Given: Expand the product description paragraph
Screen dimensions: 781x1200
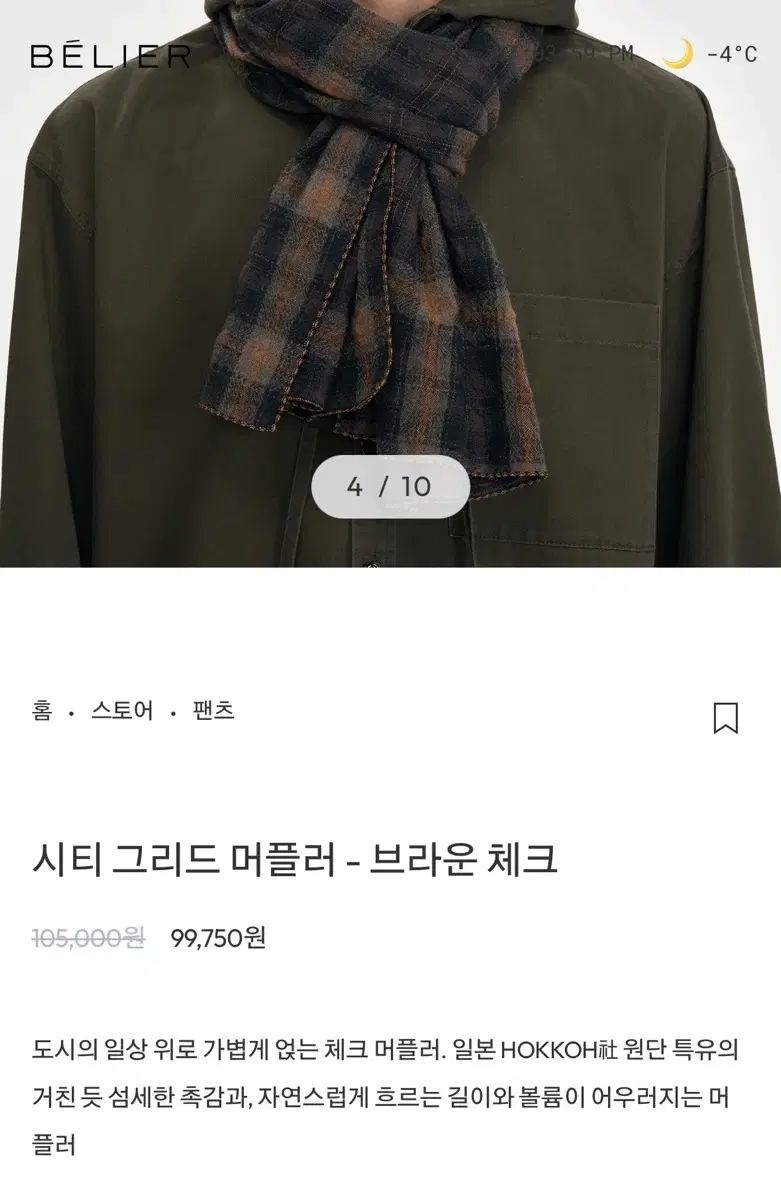Looking at the screenshot, I should pos(390,1089).
